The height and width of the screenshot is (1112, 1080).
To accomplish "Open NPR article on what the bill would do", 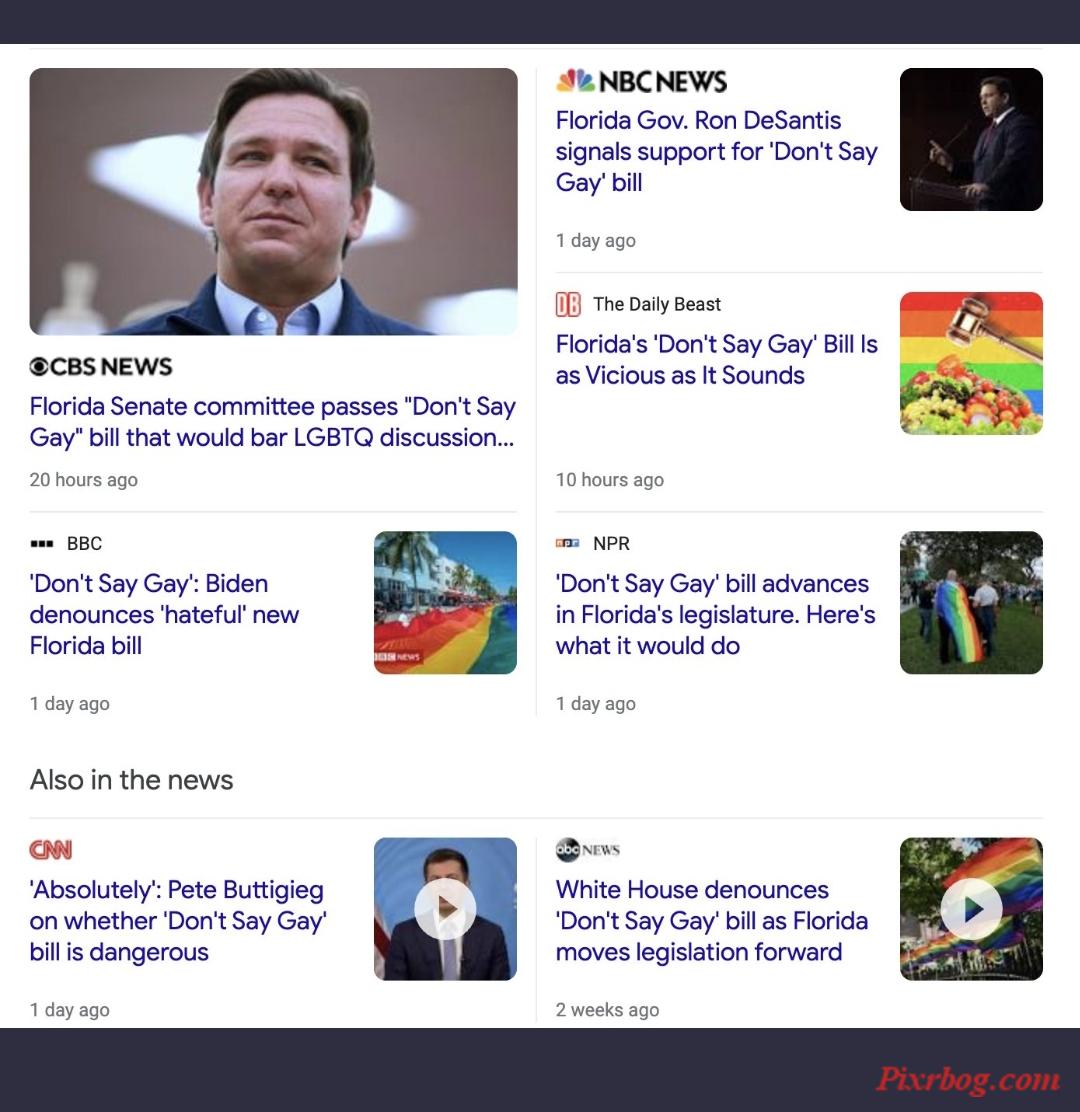I will (x=715, y=614).
